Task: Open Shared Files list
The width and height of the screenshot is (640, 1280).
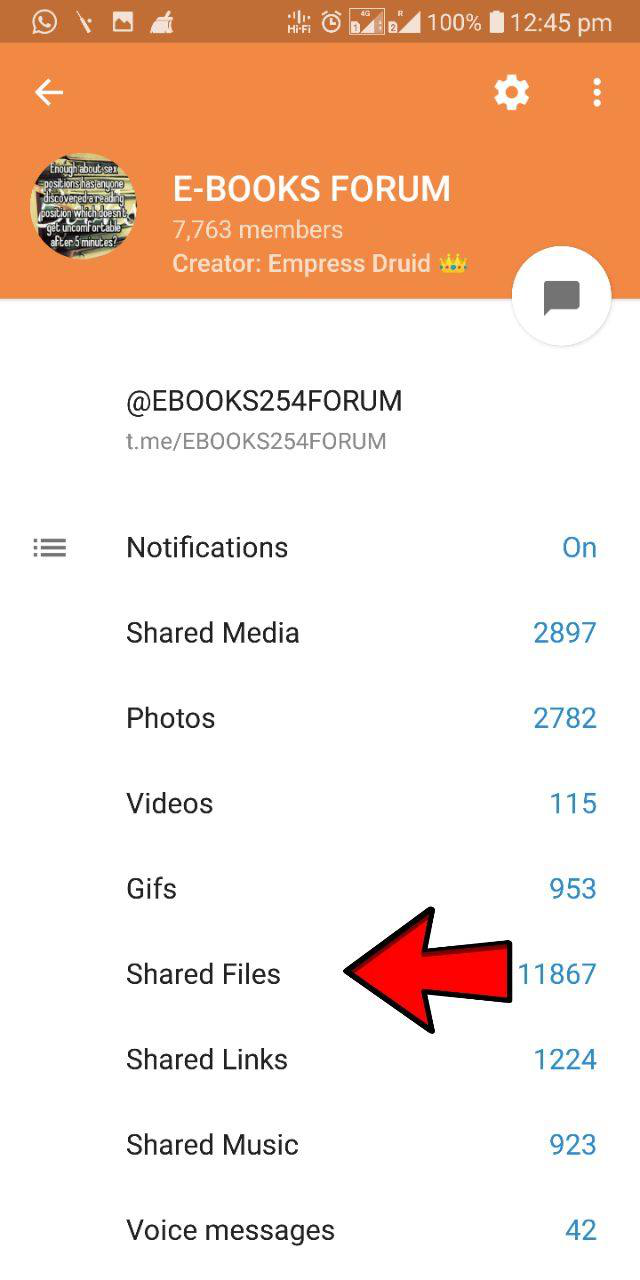Action: (x=204, y=974)
